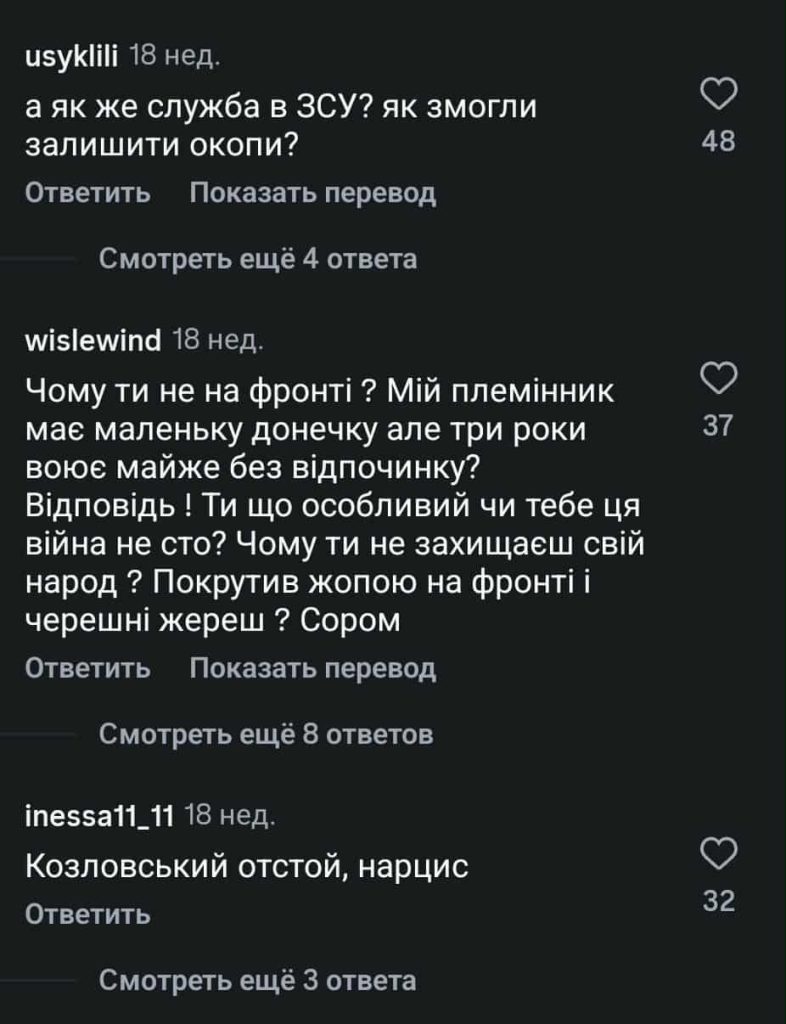Expand 4 more replies under usyklili

pyautogui.click(x=258, y=260)
